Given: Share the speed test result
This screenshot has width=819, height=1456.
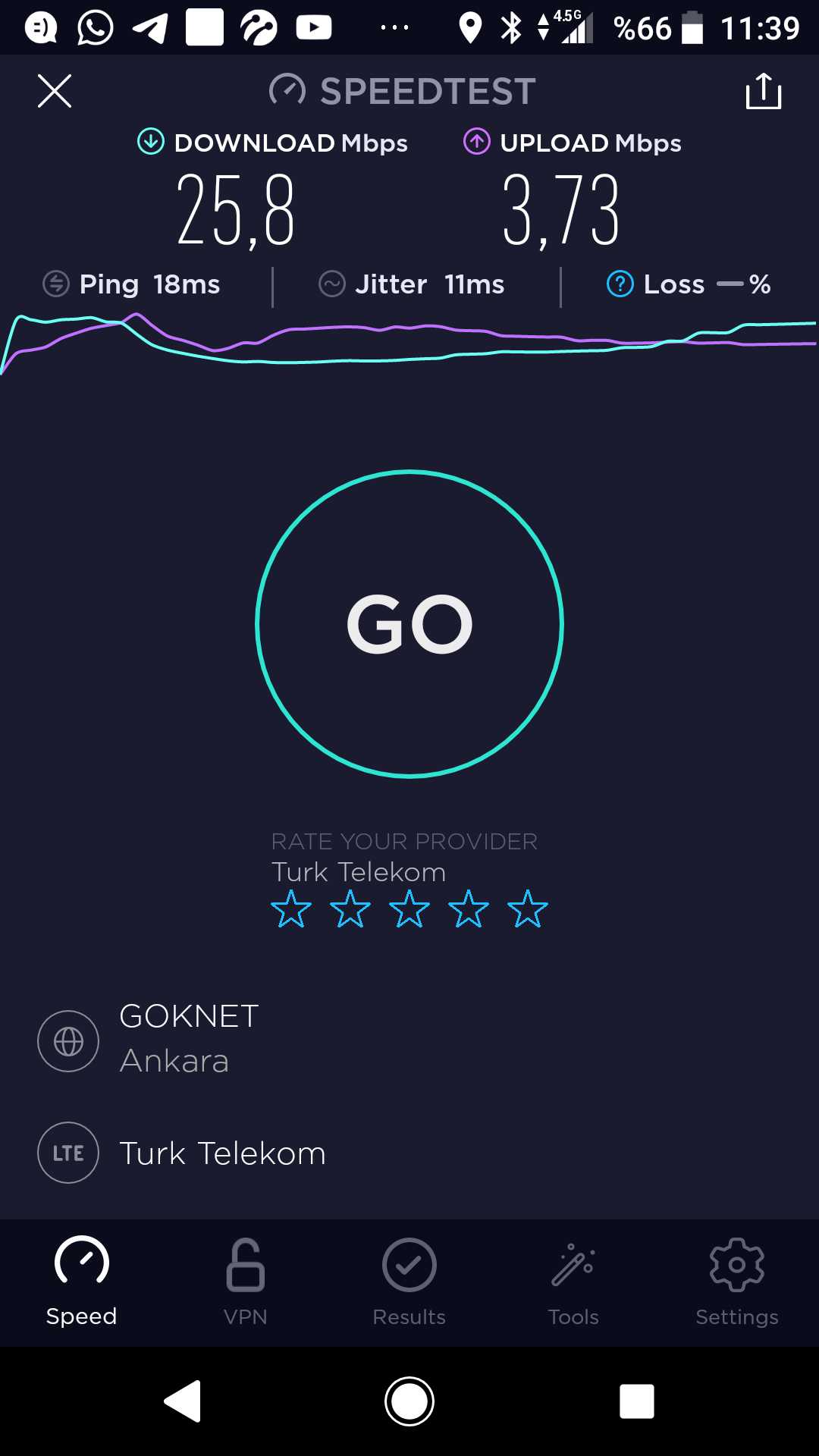Looking at the screenshot, I should [x=764, y=91].
